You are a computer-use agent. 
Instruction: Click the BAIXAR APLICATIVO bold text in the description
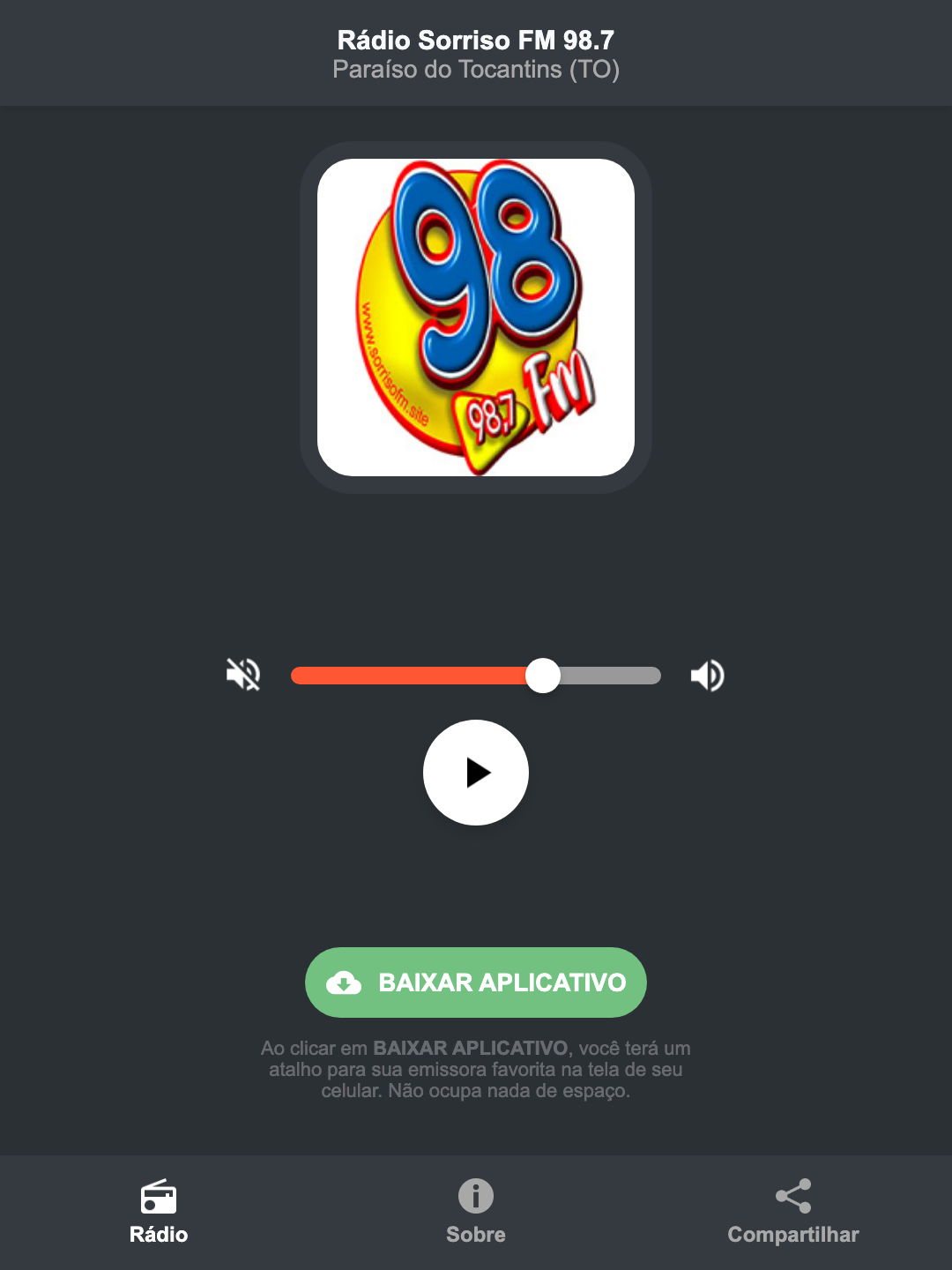click(472, 1049)
